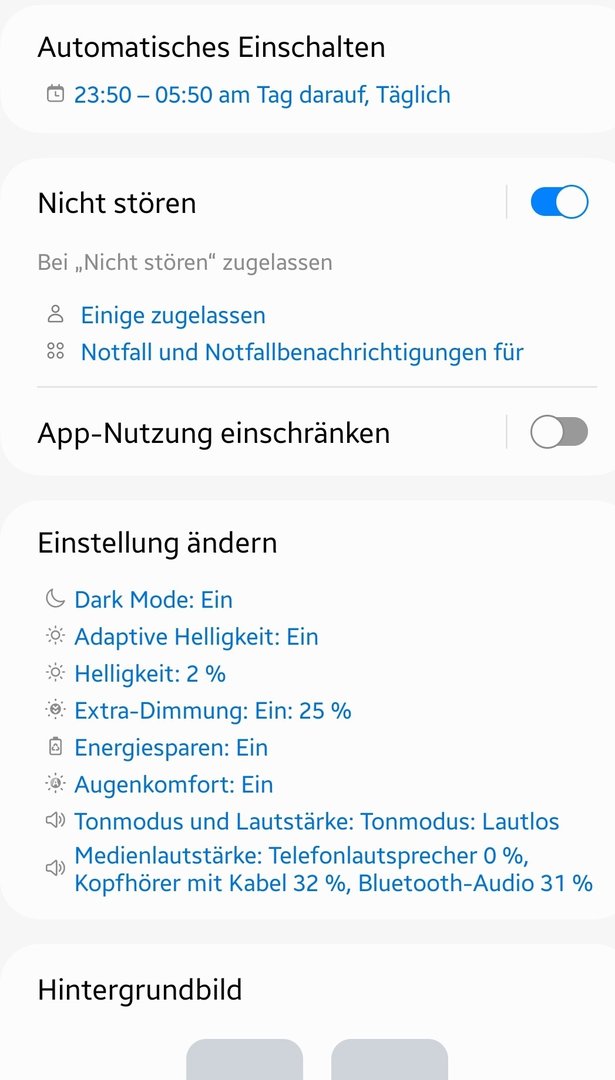Adjust the Medienlautstärke setting
The height and width of the screenshot is (1080, 615).
tap(333, 870)
